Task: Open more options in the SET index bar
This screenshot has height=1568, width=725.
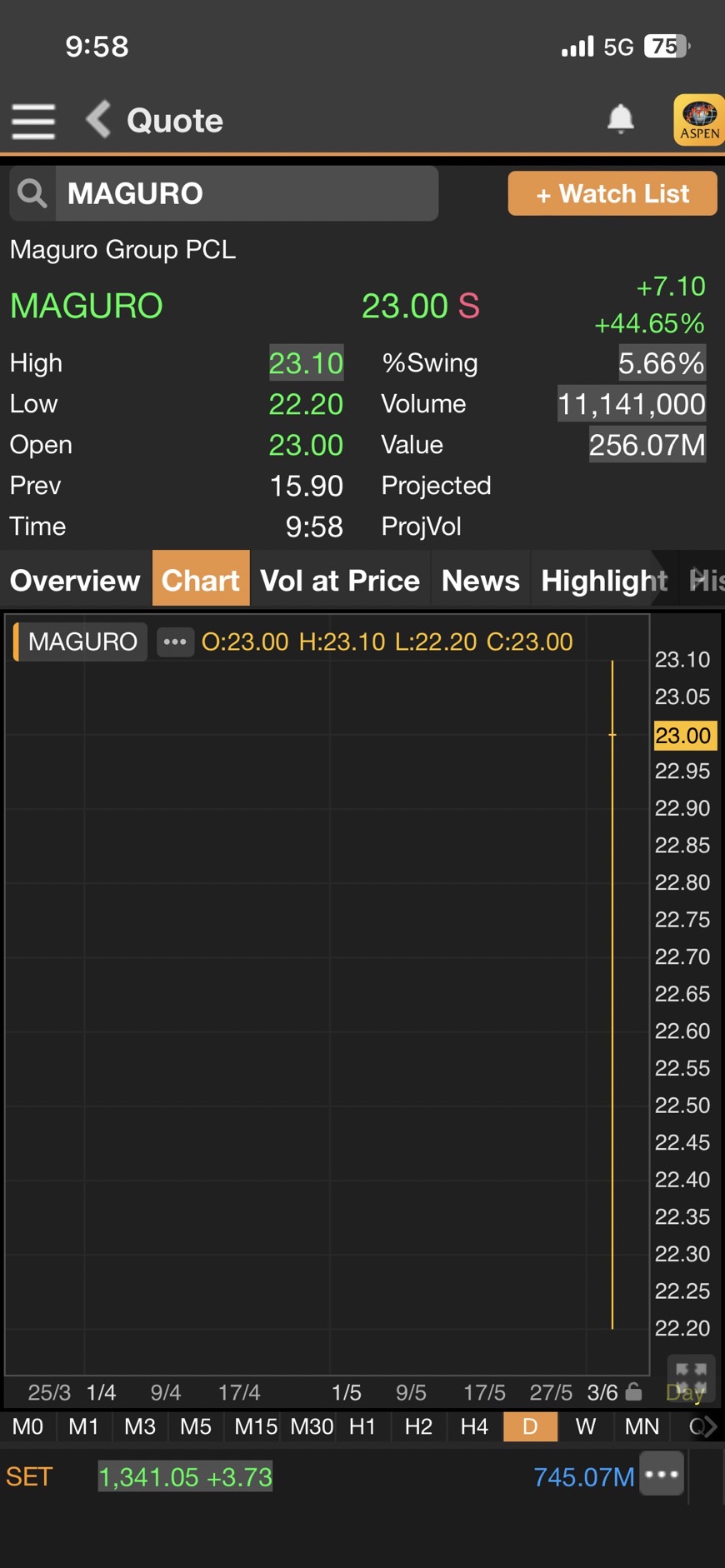Action: [662, 1474]
